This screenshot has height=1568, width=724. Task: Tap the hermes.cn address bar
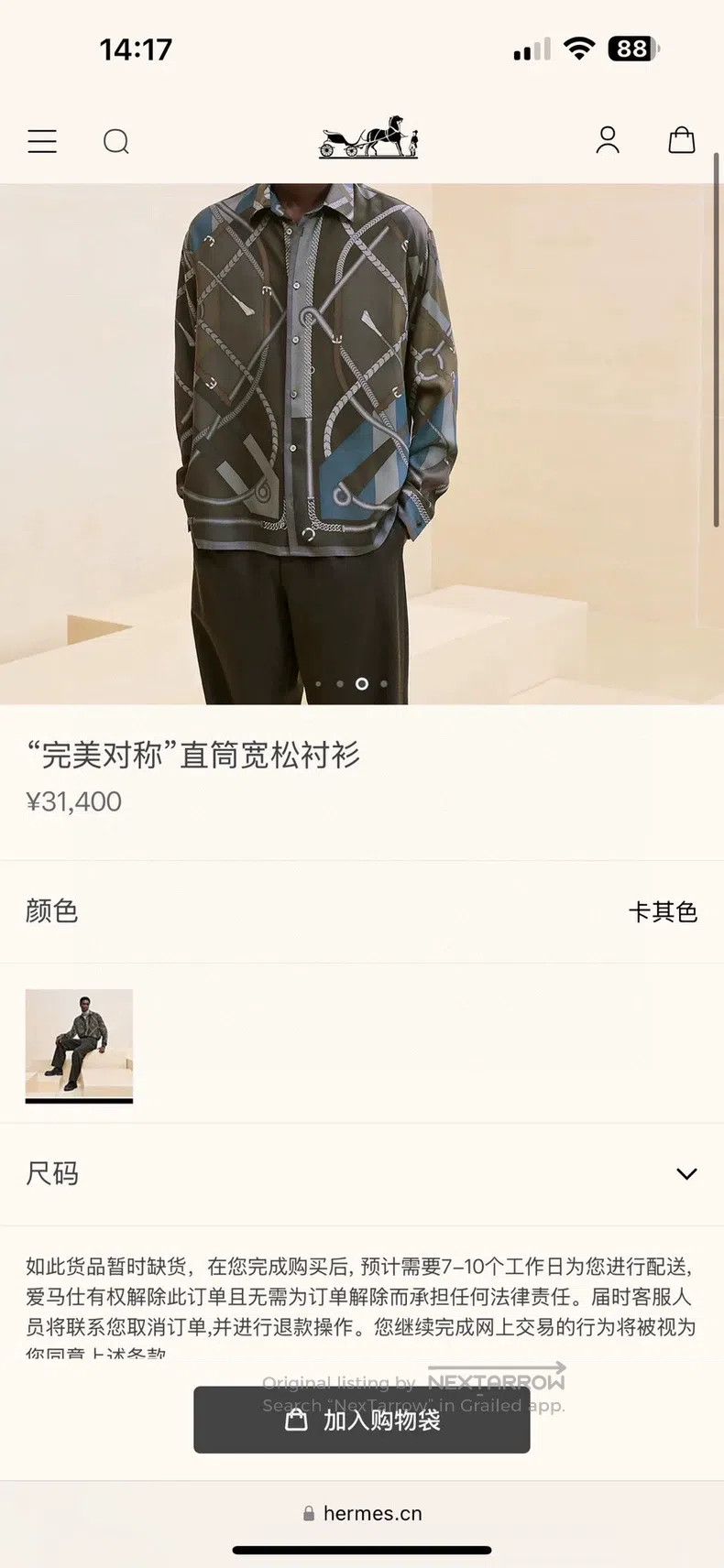[x=362, y=1513]
